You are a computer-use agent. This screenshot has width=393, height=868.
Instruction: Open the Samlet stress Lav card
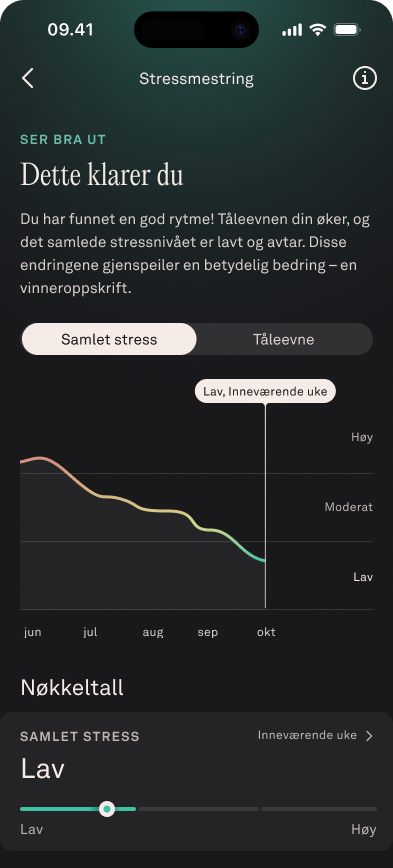pyautogui.click(x=196, y=782)
